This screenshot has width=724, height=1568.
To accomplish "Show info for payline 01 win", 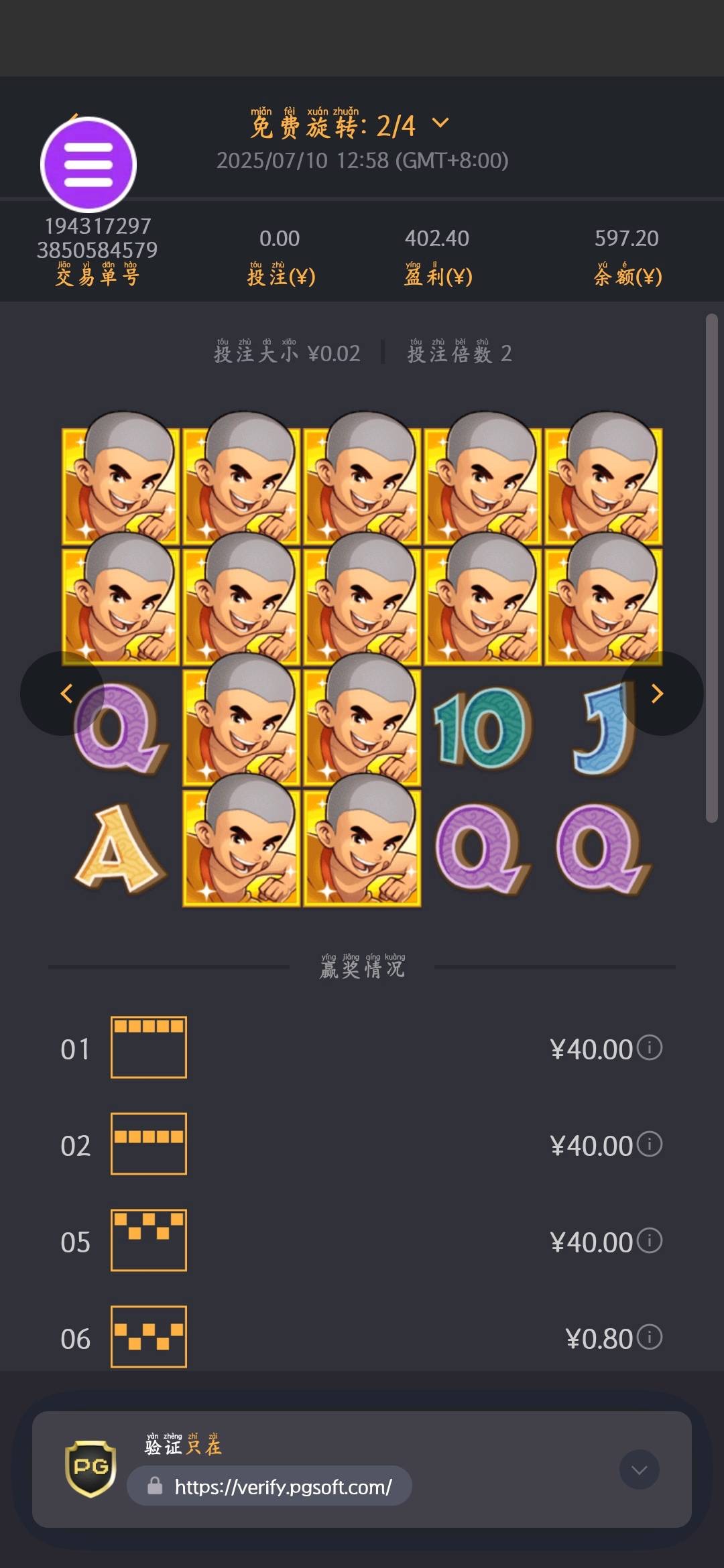I will tap(649, 1047).
